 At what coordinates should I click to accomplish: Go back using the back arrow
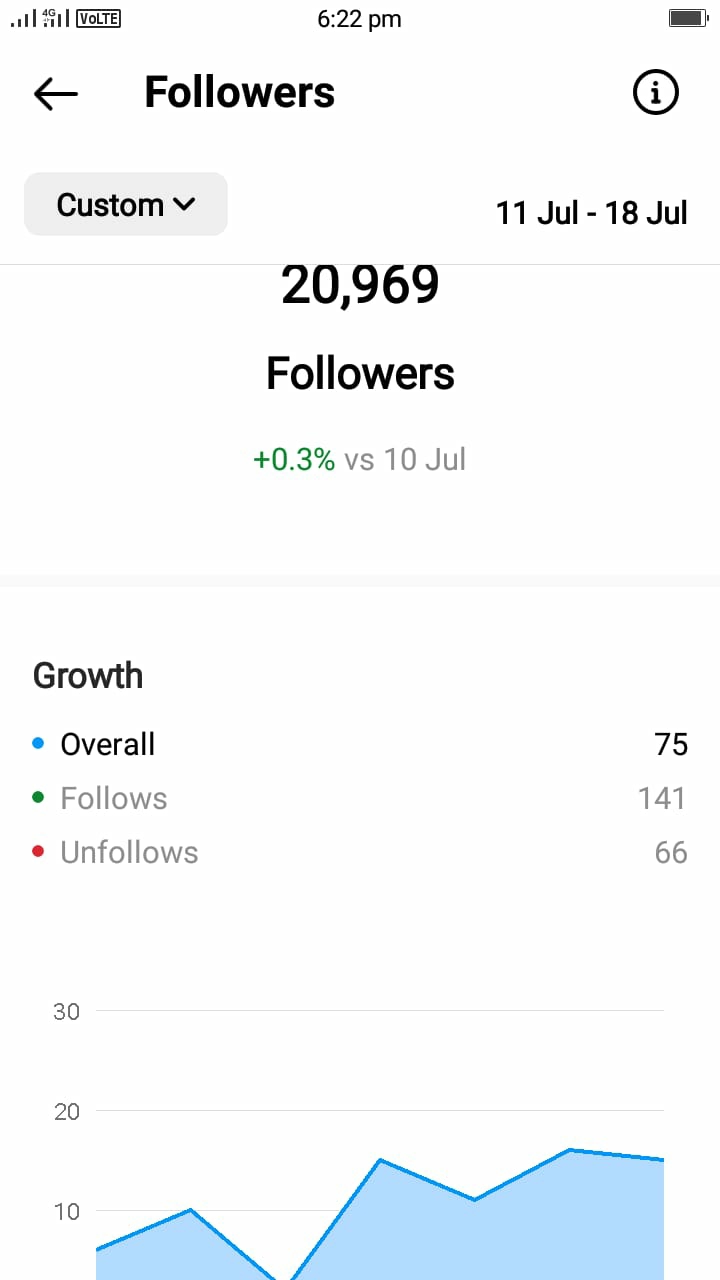pyautogui.click(x=56, y=93)
